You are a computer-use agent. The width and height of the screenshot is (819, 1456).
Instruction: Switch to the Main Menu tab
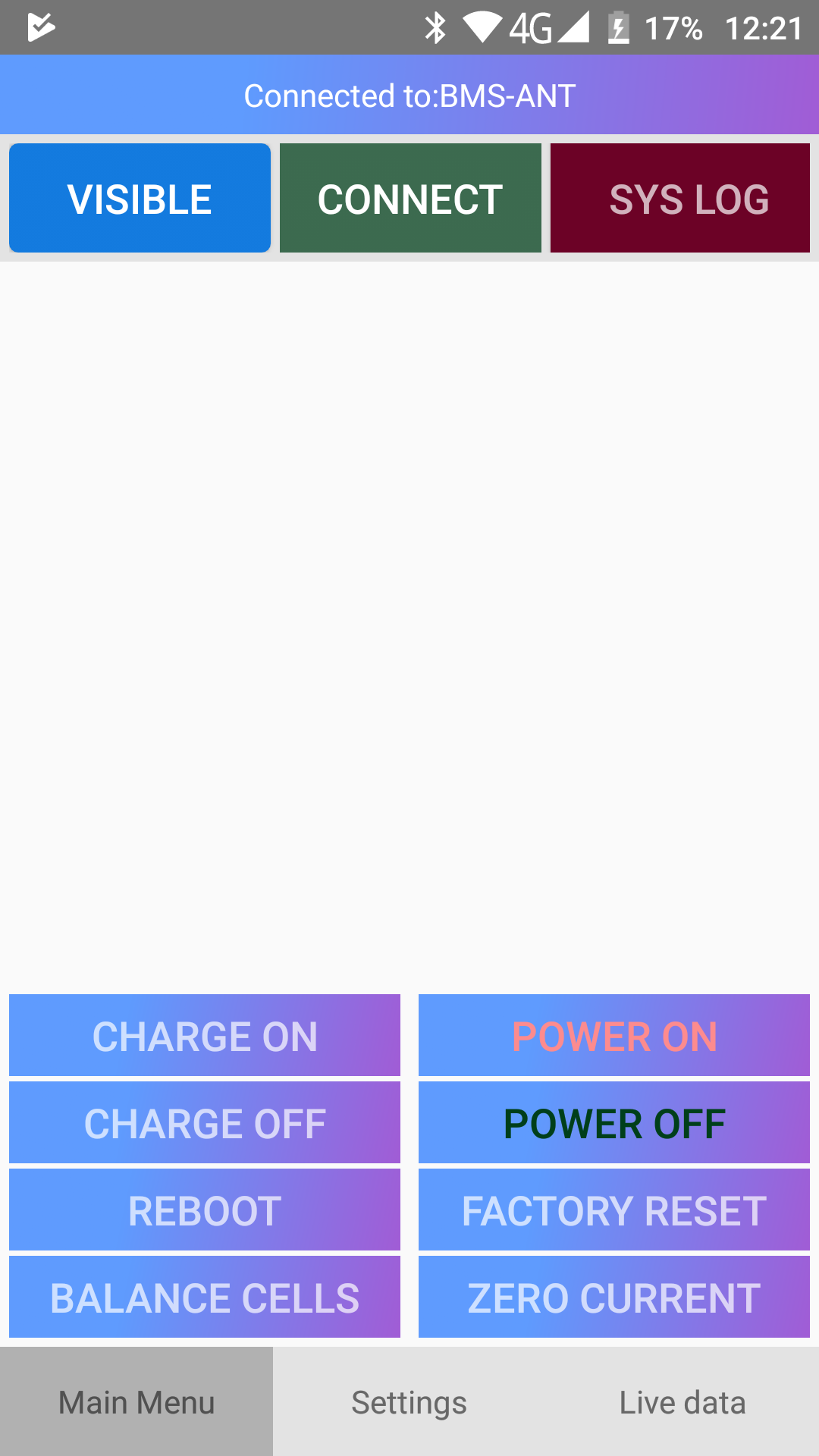pyautogui.click(x=136, y=1402)
